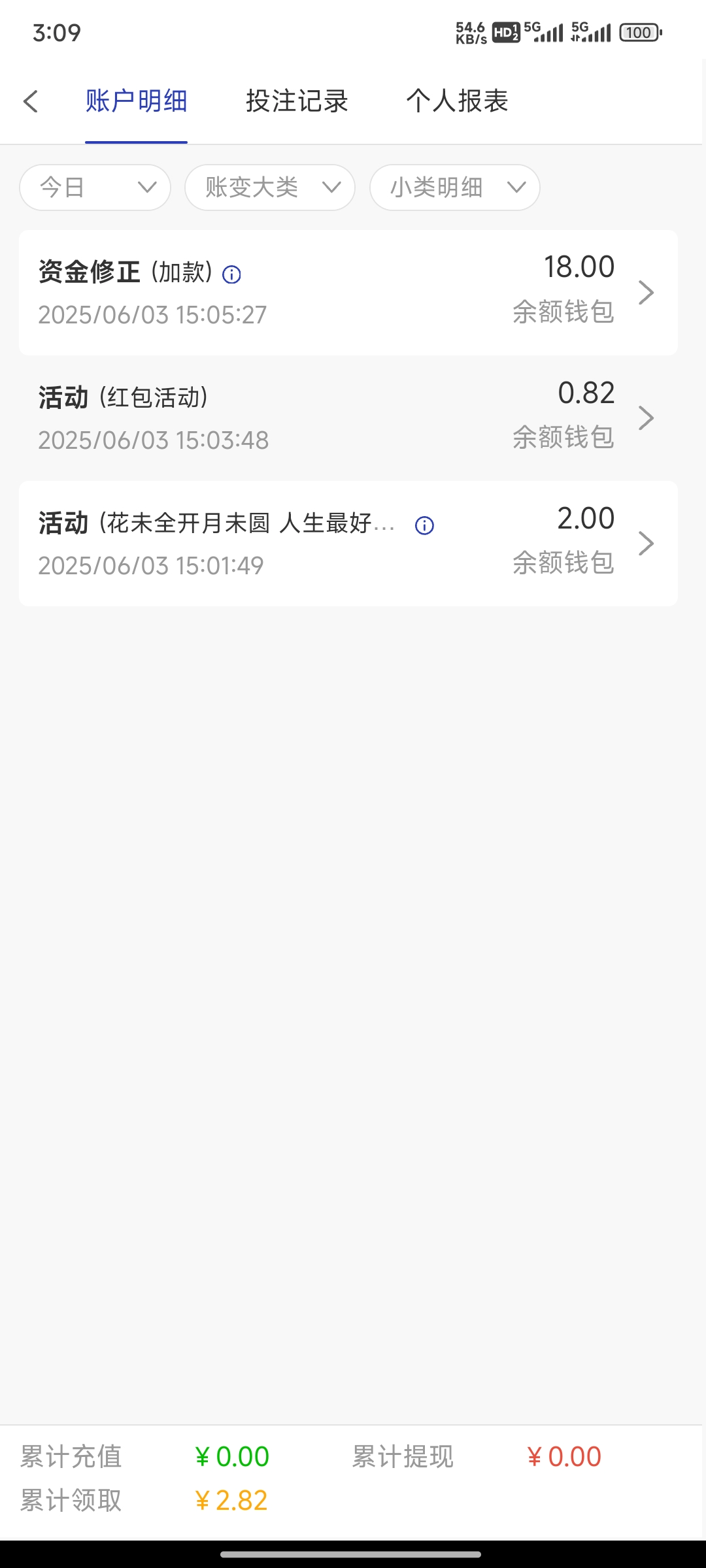Tap chevron on the 0.82 红包活动 record
The width and height of the screenshot is (706, 1568).
pos(646,417)
